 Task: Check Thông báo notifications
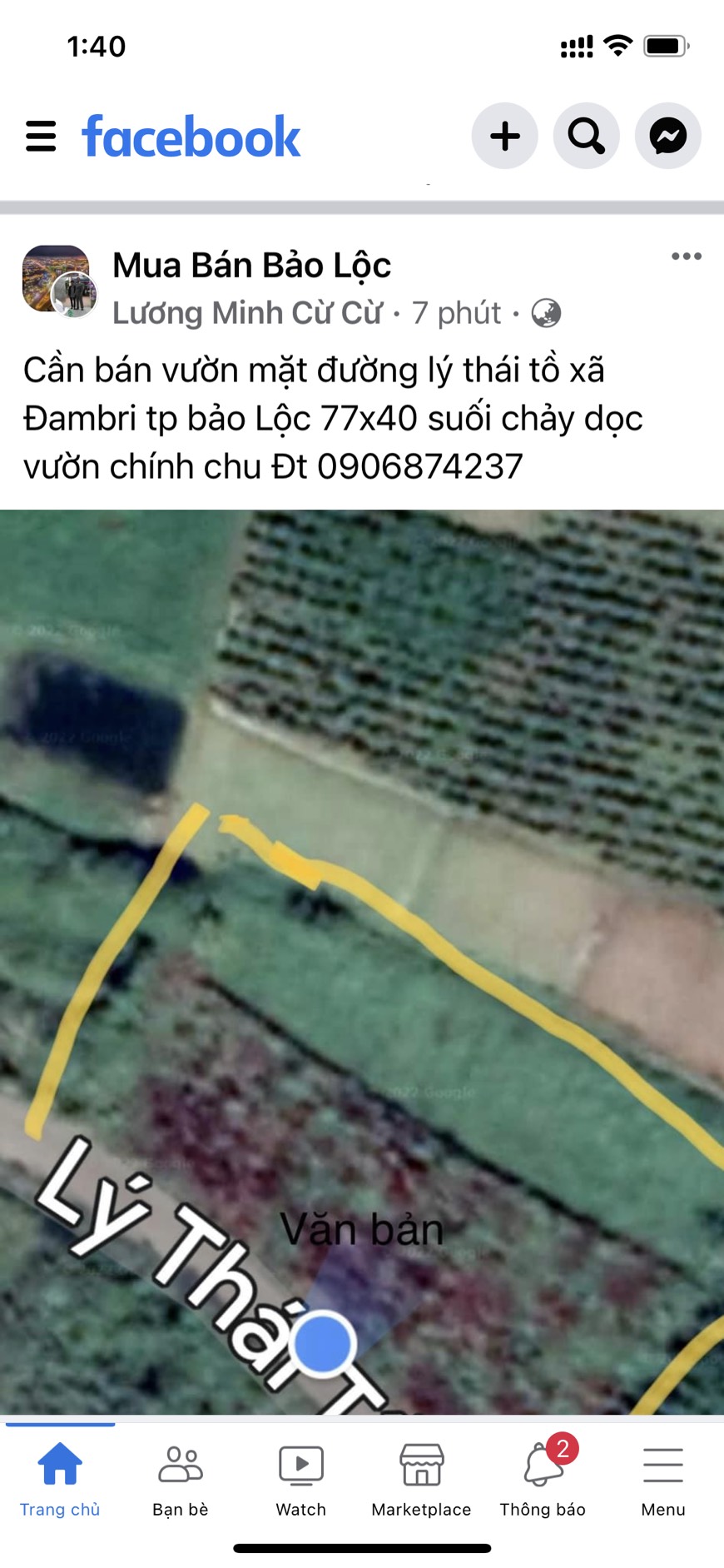[543, 1481]
